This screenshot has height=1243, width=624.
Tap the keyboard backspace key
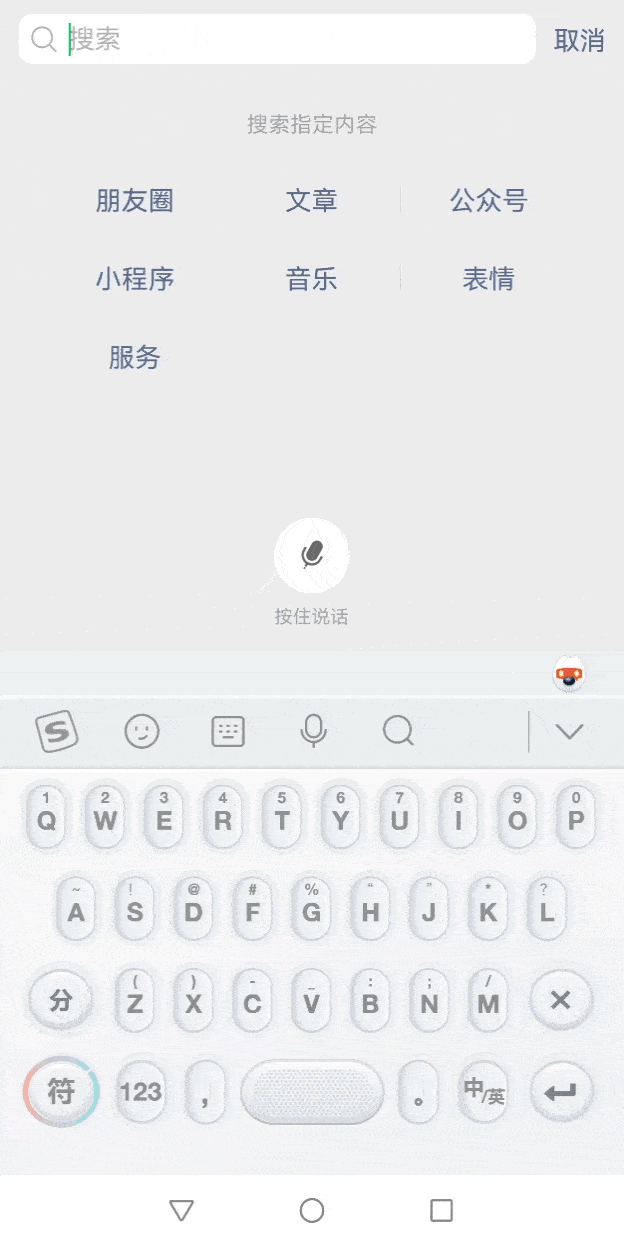click(x=560, y=1000)
